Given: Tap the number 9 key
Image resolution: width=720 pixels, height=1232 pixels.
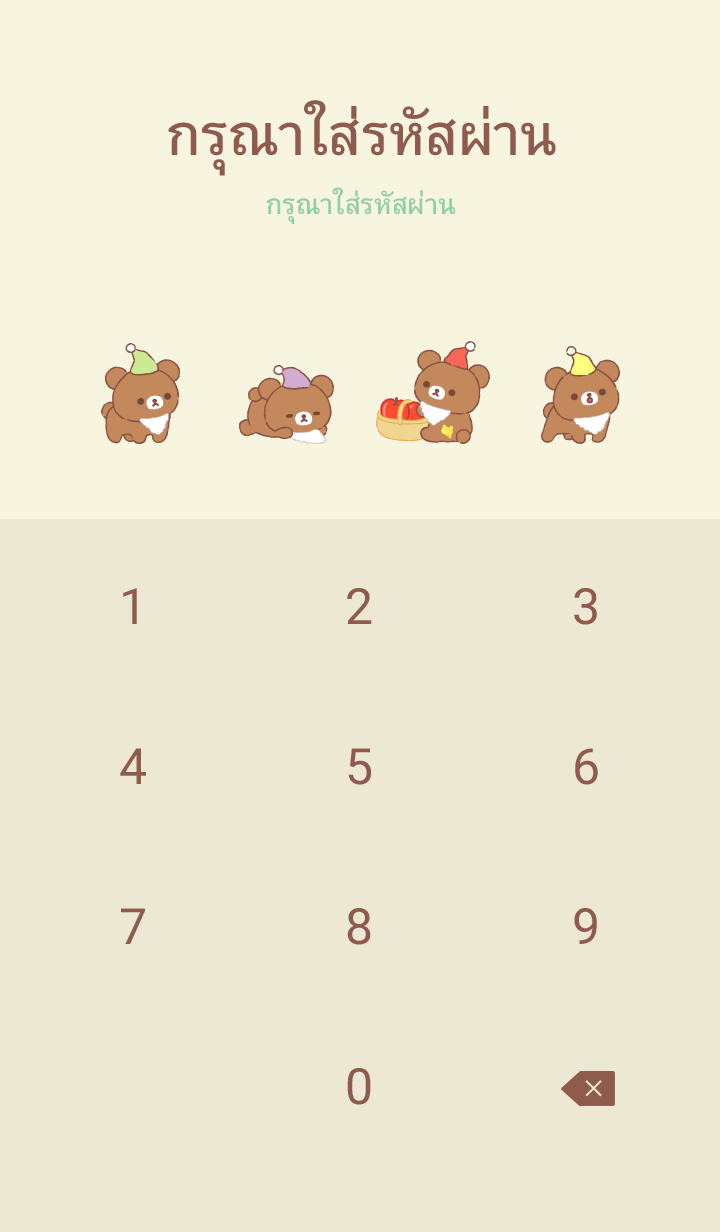Looking at the screenshot, I should [x=586, y=927].
